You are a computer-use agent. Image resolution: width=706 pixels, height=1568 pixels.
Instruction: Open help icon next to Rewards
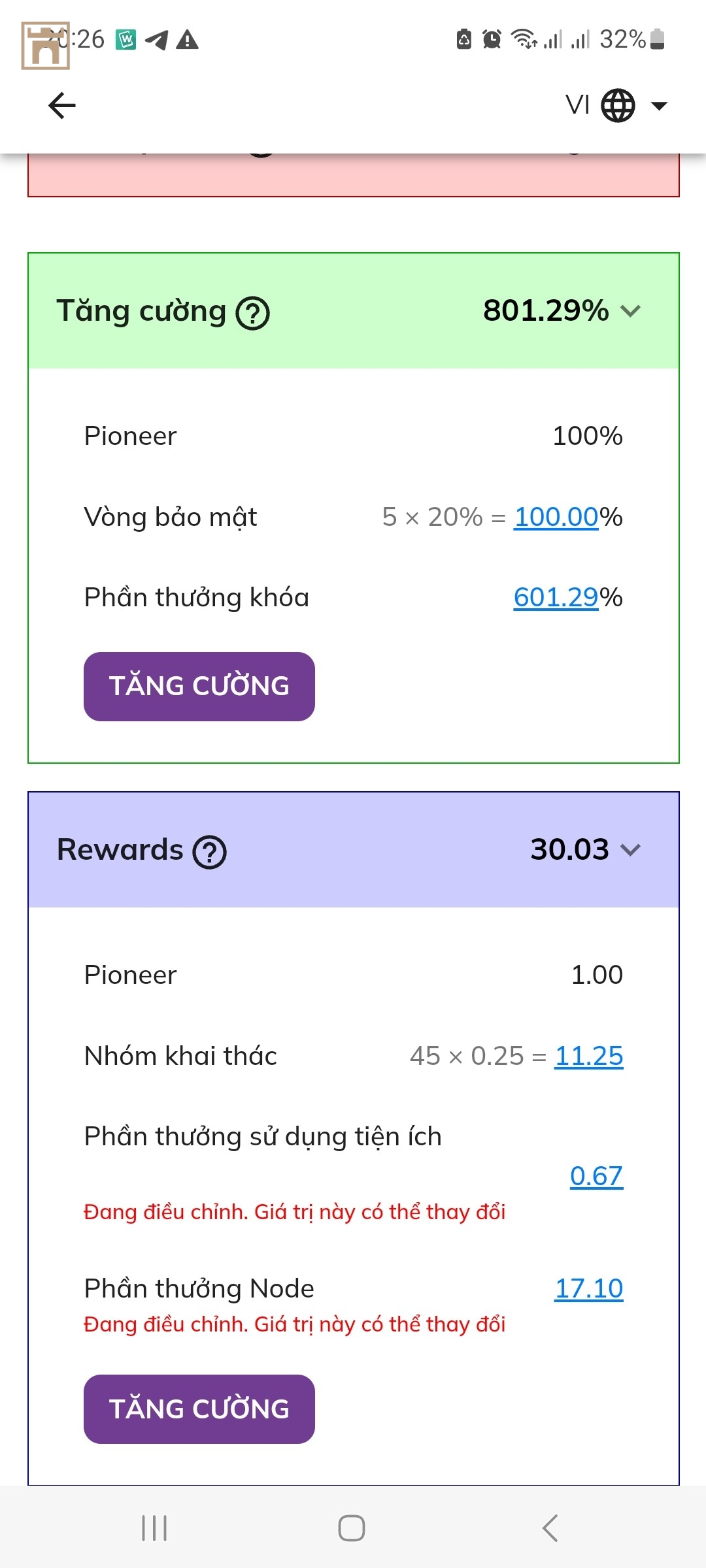(x=210, y=852)
